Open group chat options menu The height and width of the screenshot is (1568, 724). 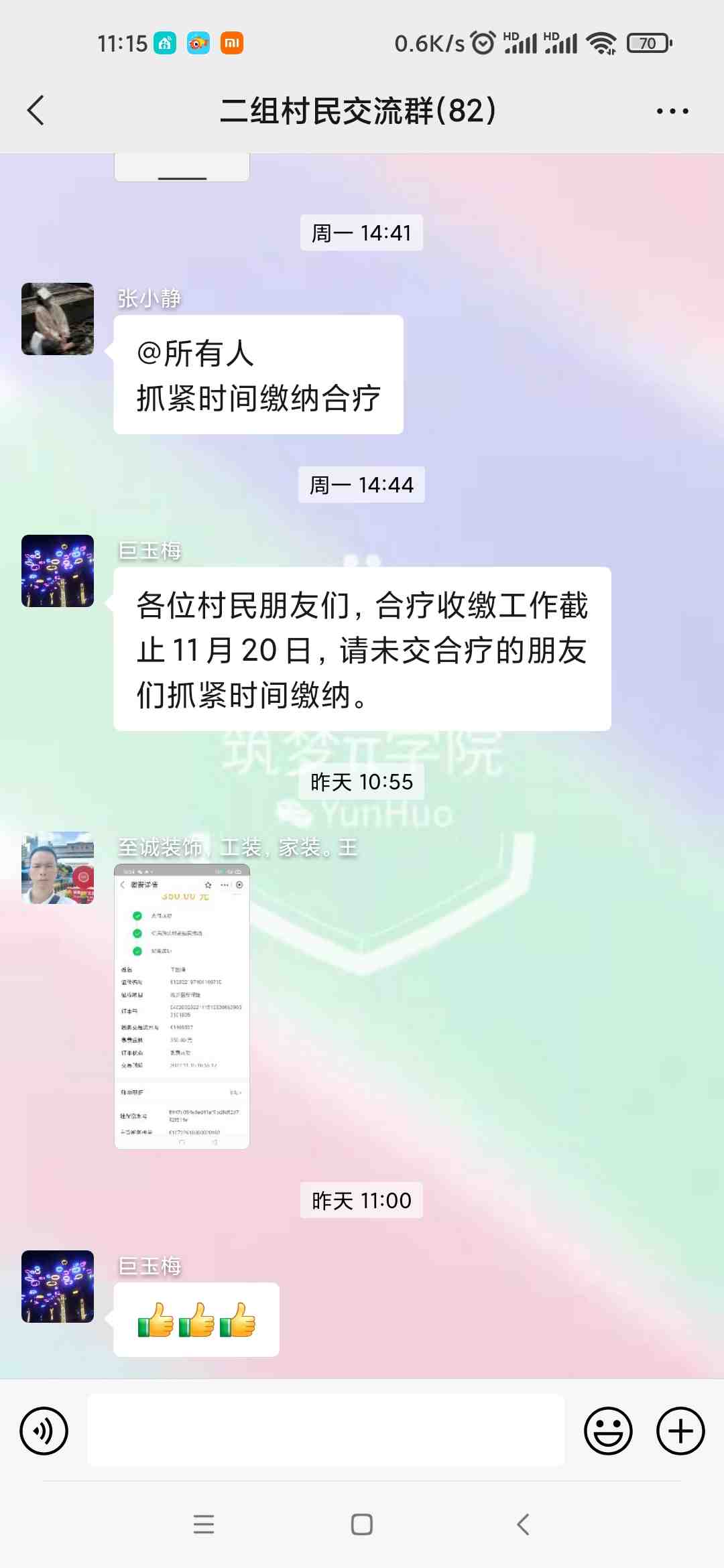pyautogui.click(x=672, y=111)
